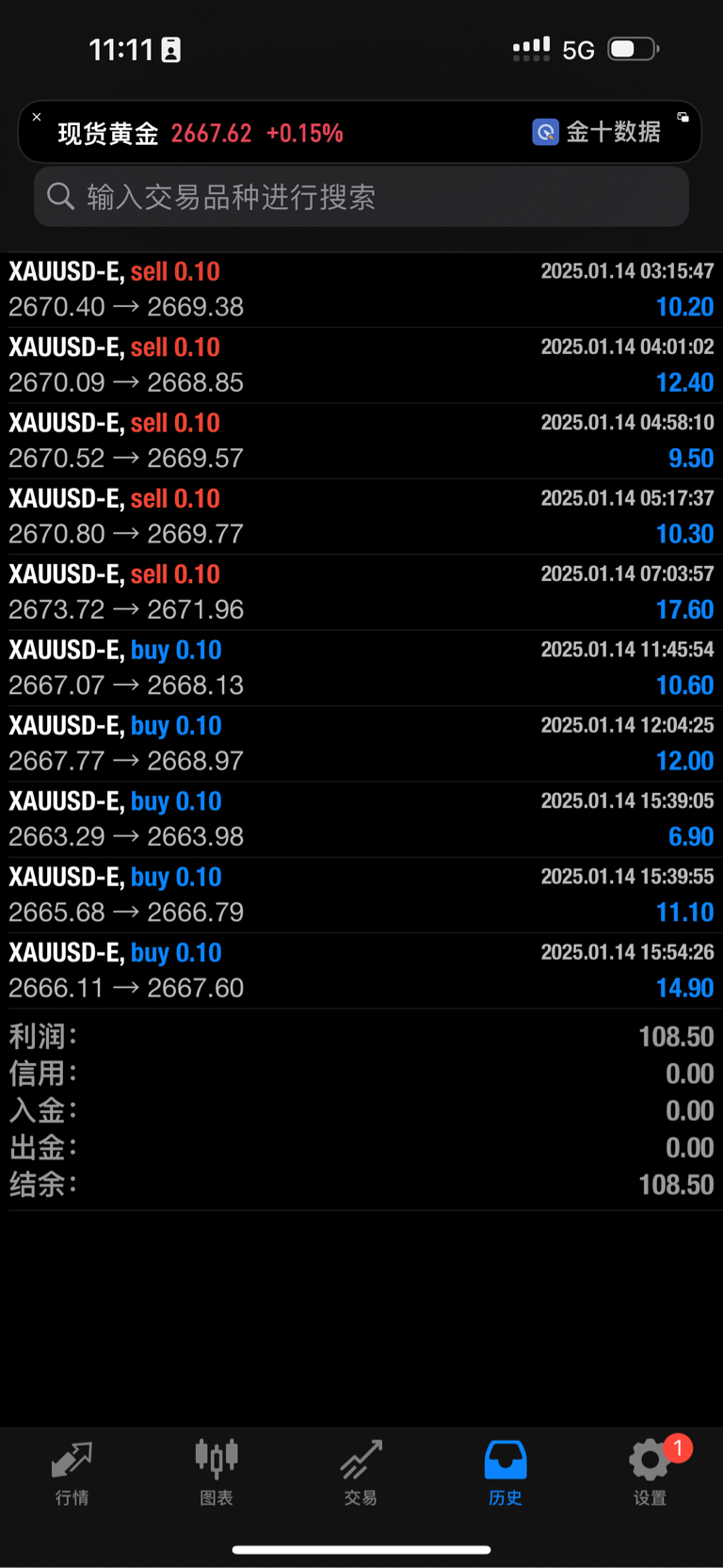Expand the sell trade at 05:17:37
Screen dimensions: 723x1568
click(x=361, y=516)
